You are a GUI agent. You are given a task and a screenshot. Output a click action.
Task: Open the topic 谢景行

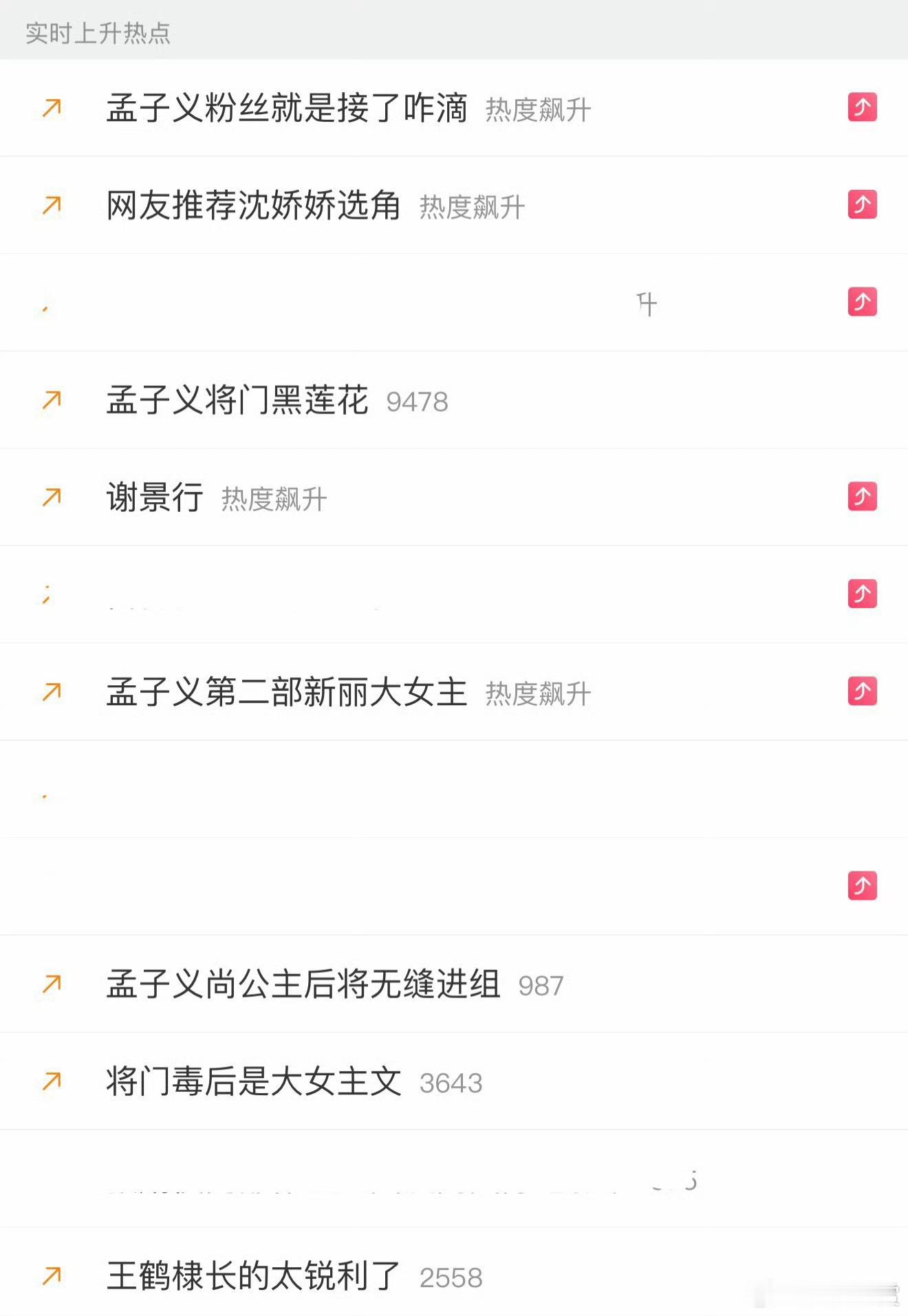pos(155,497)
